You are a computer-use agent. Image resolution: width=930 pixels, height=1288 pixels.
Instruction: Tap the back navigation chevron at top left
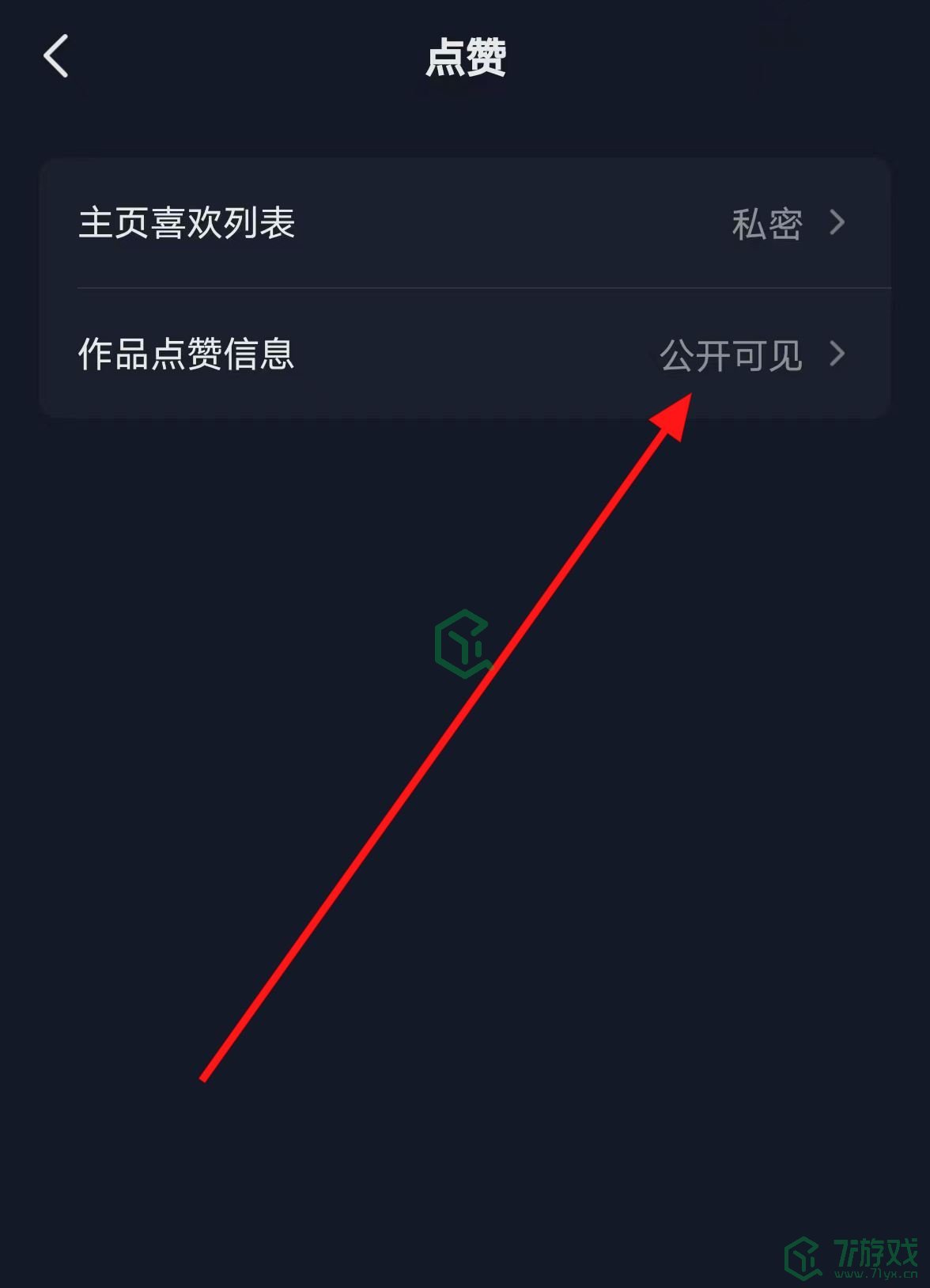click(55, 57)
